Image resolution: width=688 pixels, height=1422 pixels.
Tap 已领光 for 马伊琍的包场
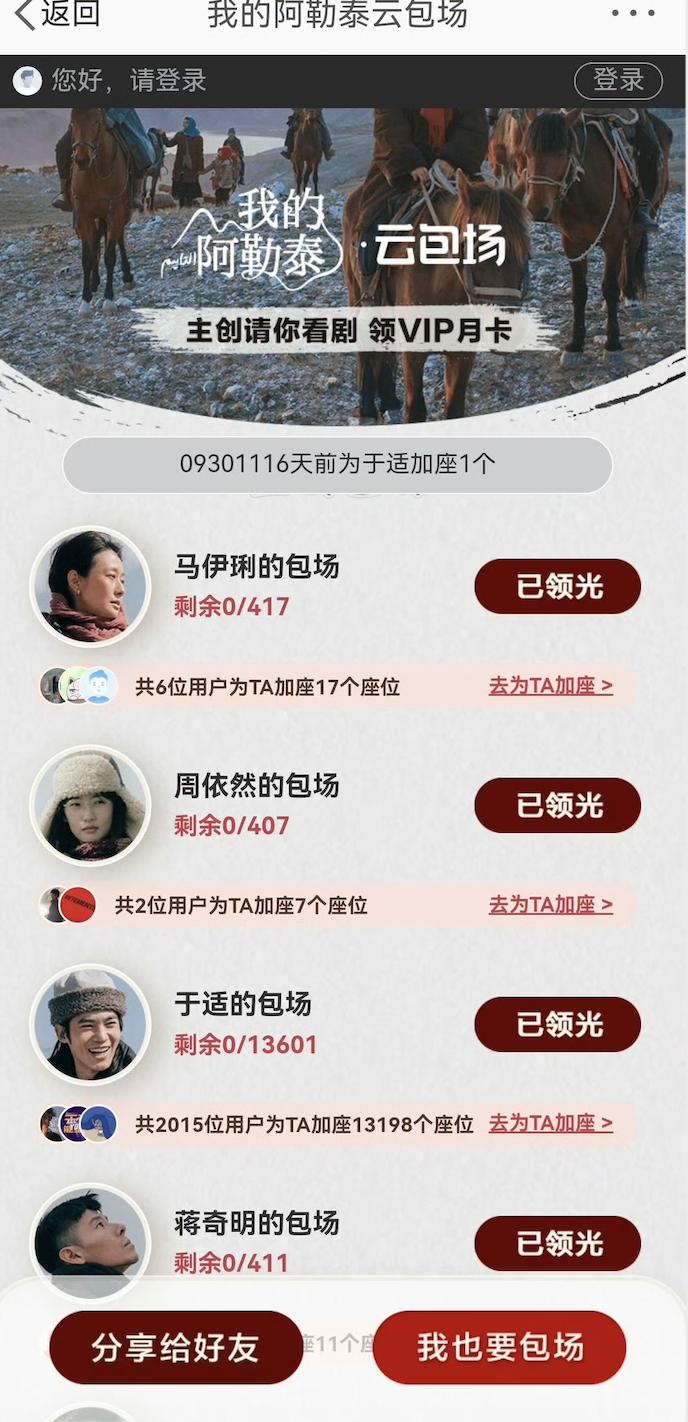[557, 586]
